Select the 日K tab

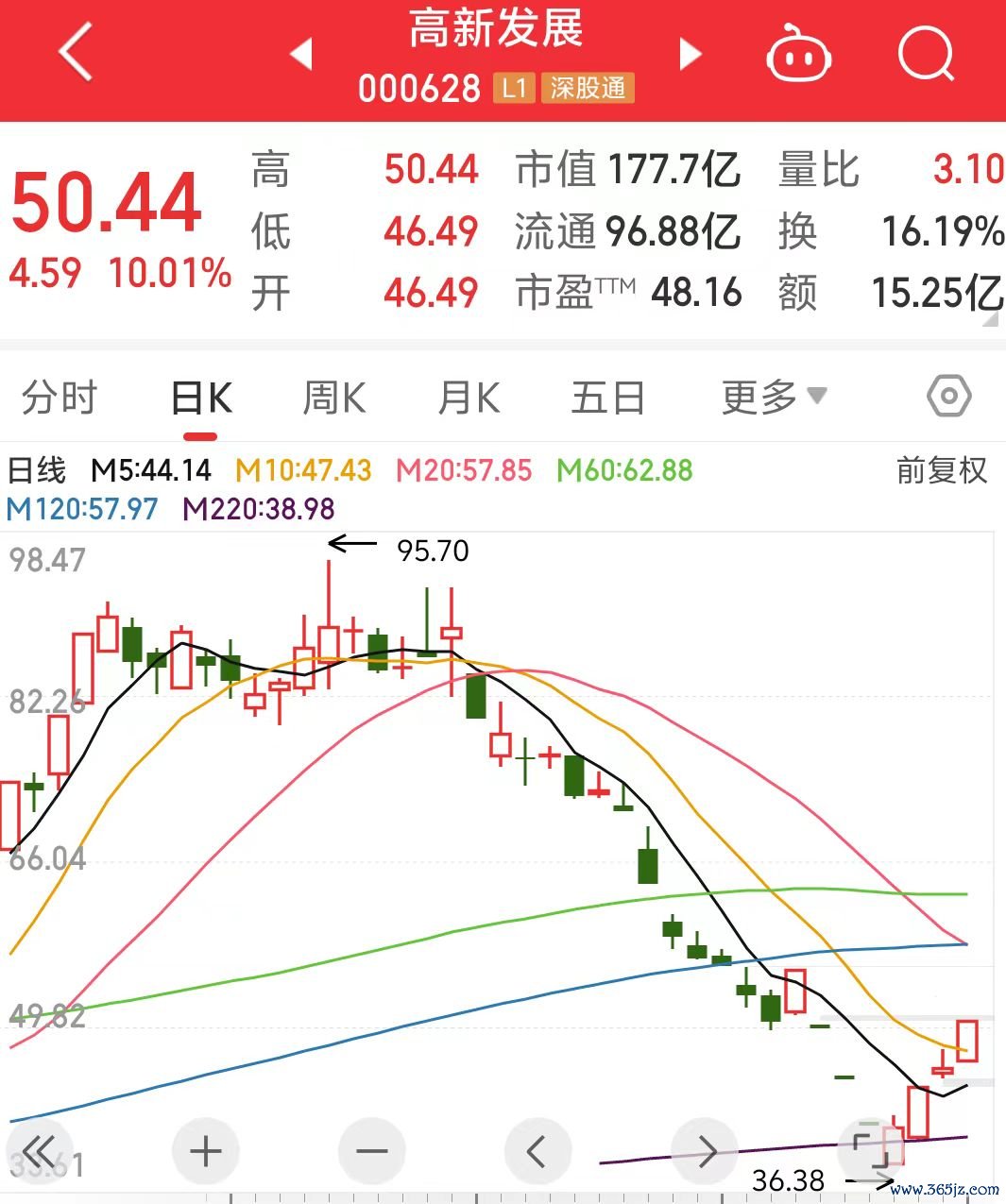200,398
